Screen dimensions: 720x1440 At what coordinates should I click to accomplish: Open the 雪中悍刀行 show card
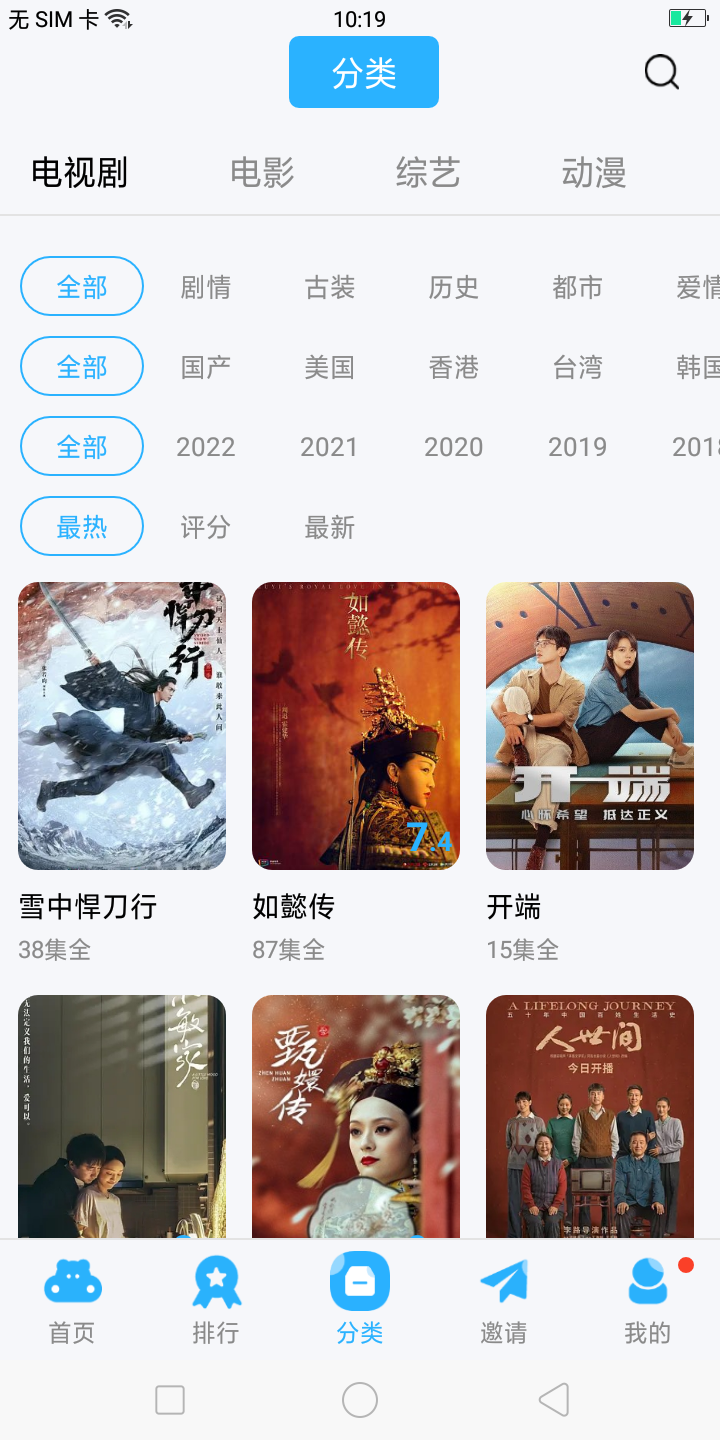pyautogui.click(x=122, y=726)
